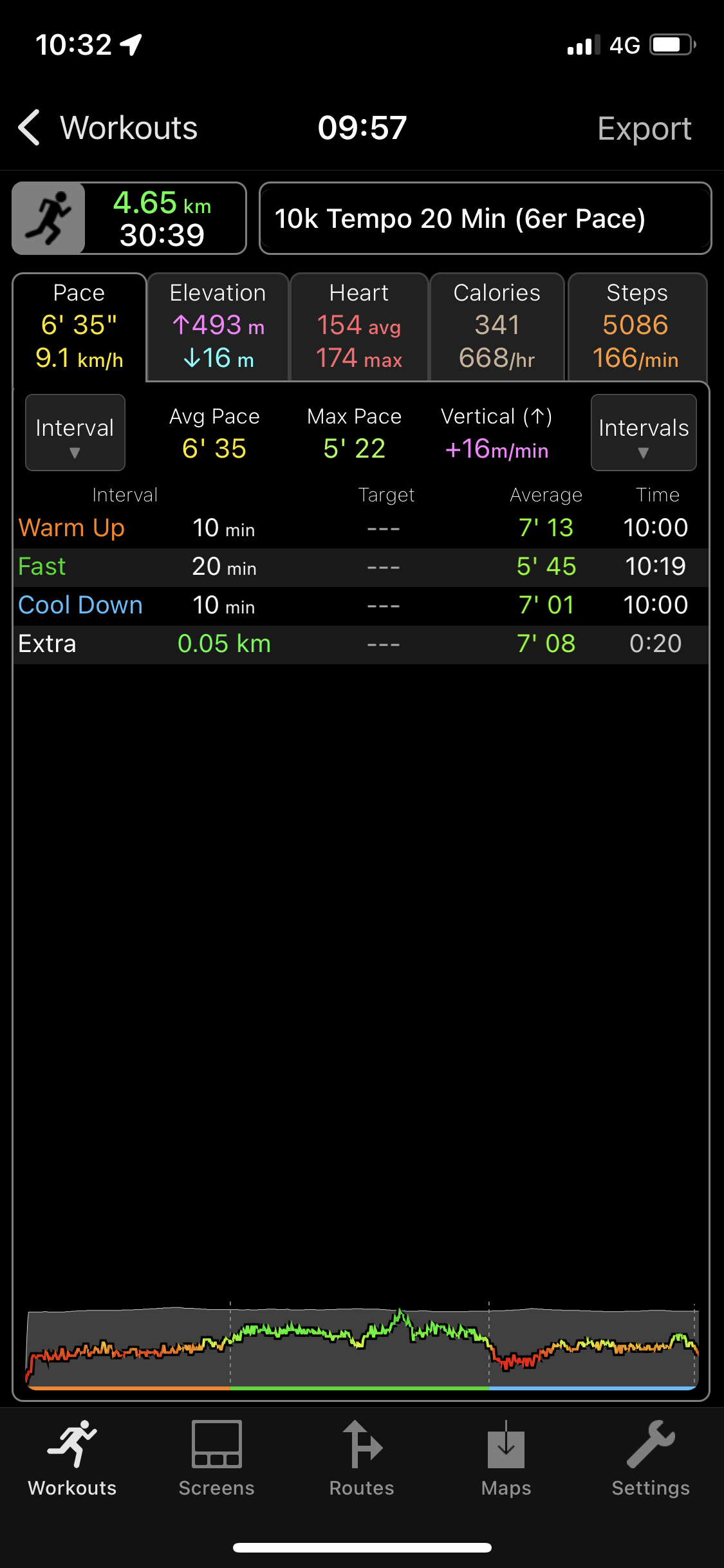Open the workout name 10k Tempo field

tap(485, 219)
